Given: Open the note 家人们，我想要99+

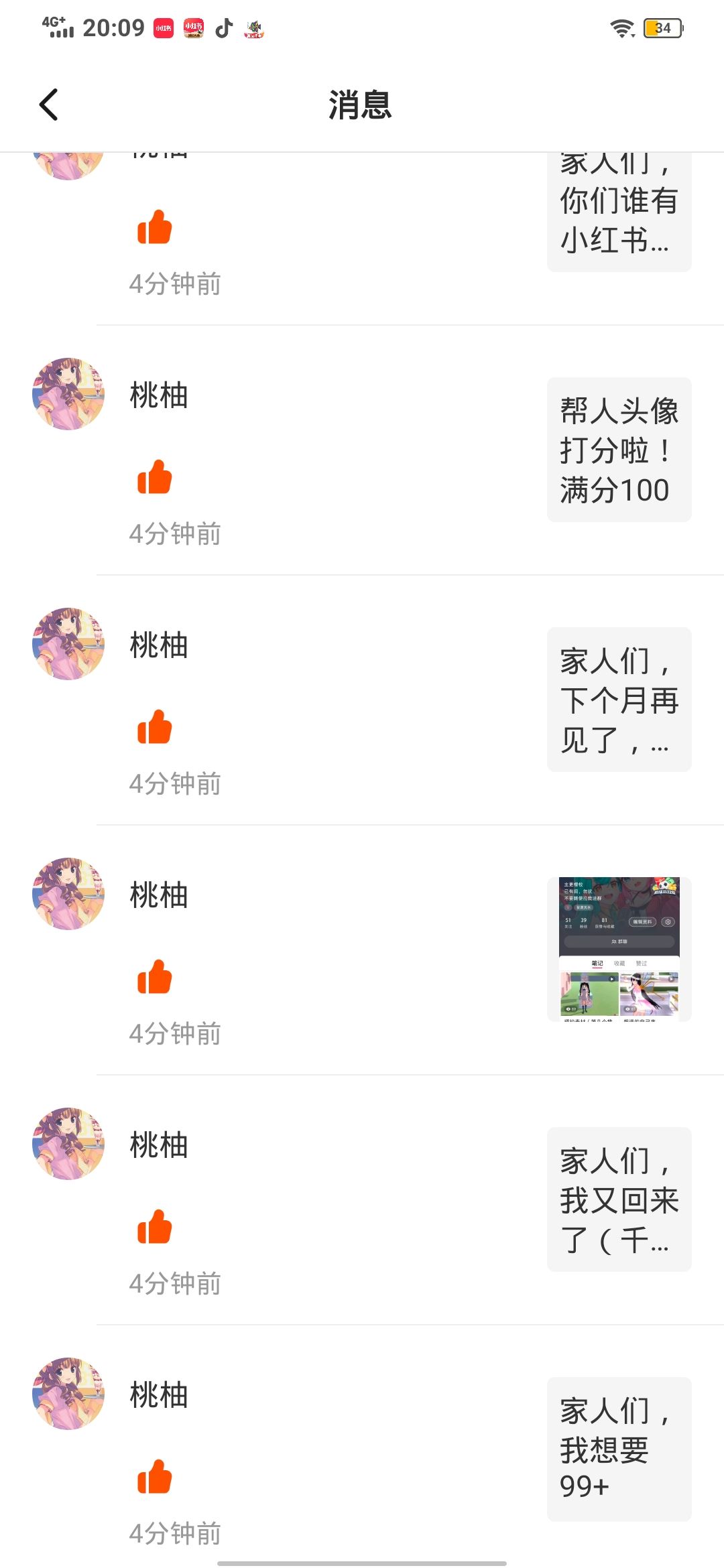Looking at the screenshot, I should pos(619,1449).
